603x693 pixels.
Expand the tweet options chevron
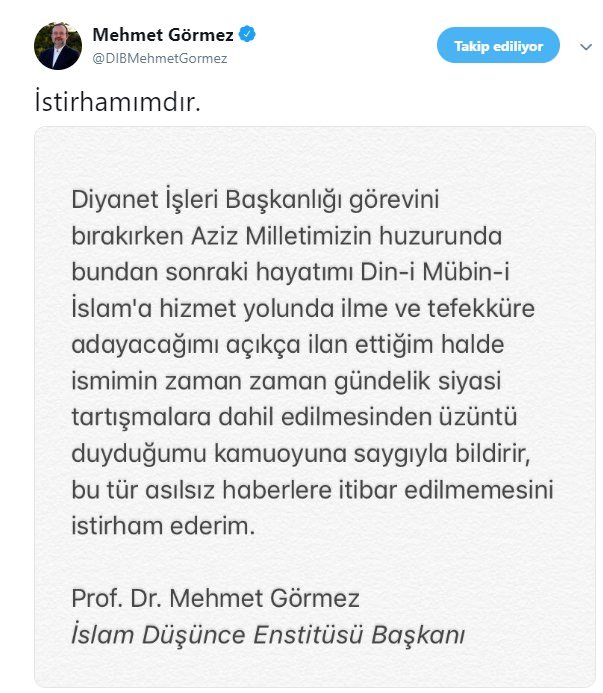pyautogui.click(x=585, y=46)
